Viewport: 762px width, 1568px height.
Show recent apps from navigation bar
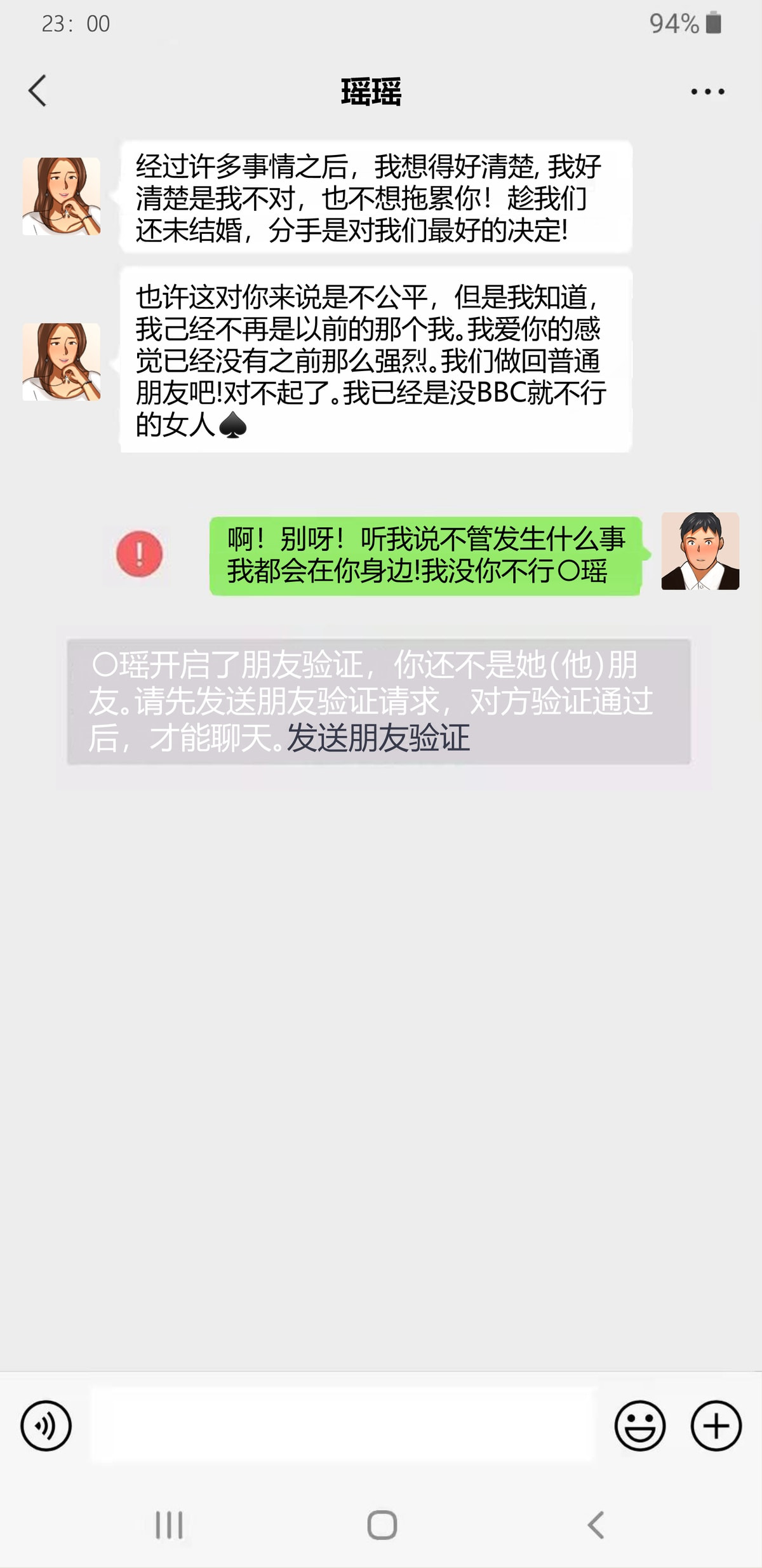coord(169,1525)
